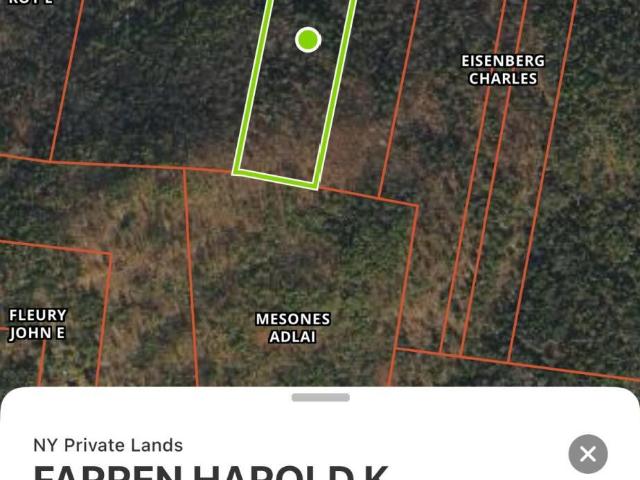Close the parcel info sheet
This screenshot has height=480, width=640.
click(x=588, y=454)
